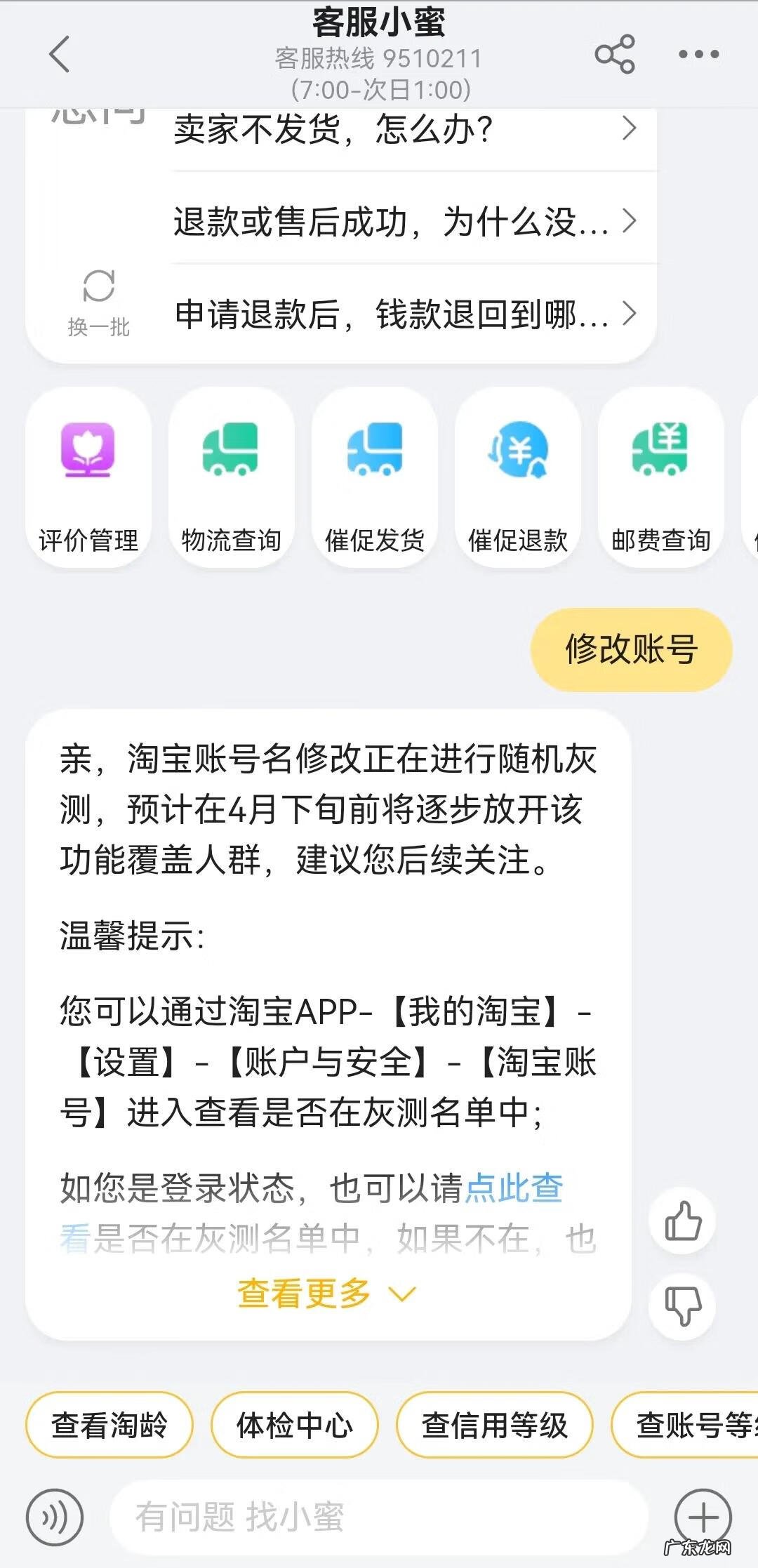
Task: Select the 查看淘龄 quick reply chip
Action: click(x=109, y=1426)
